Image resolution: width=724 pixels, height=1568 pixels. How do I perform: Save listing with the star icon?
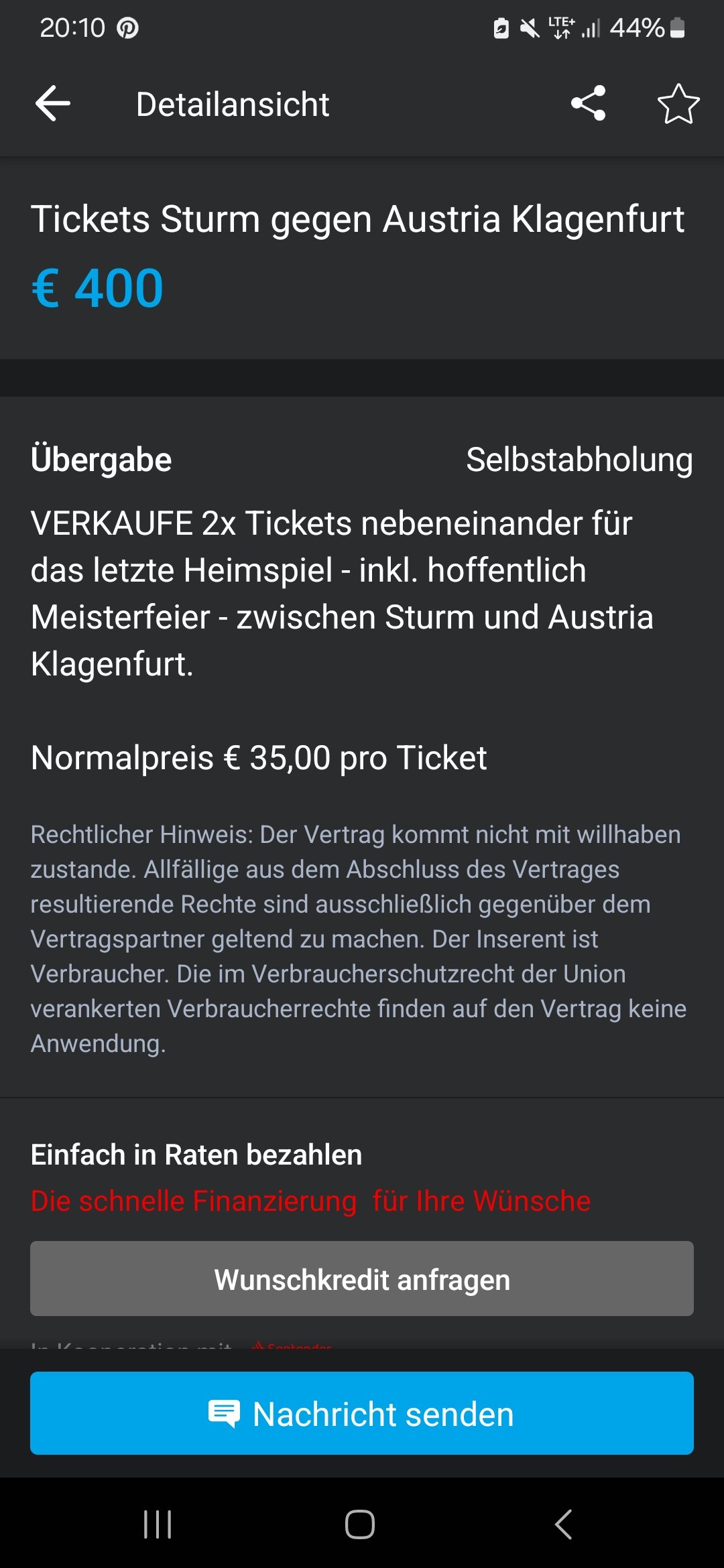(678, 104)
